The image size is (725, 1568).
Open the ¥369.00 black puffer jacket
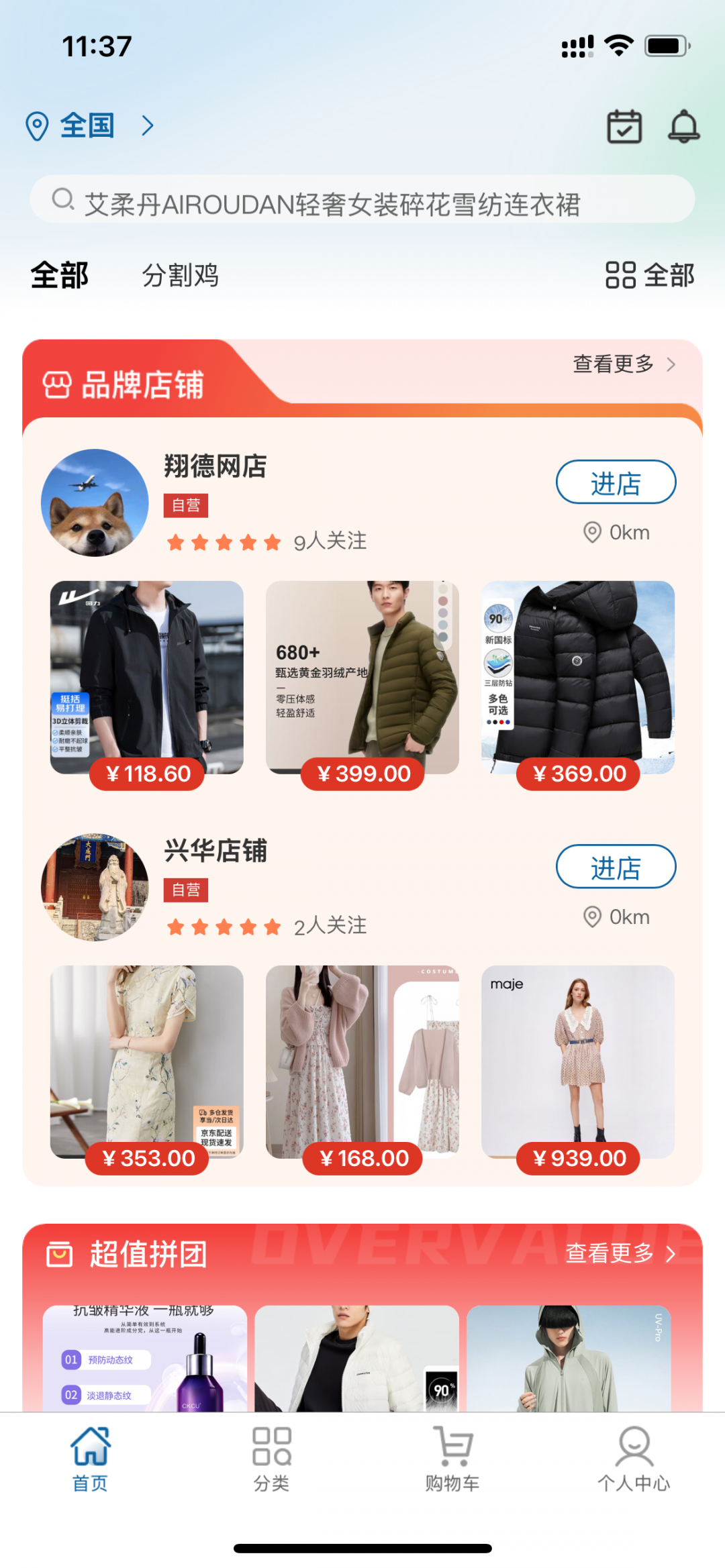click(578, 678)
